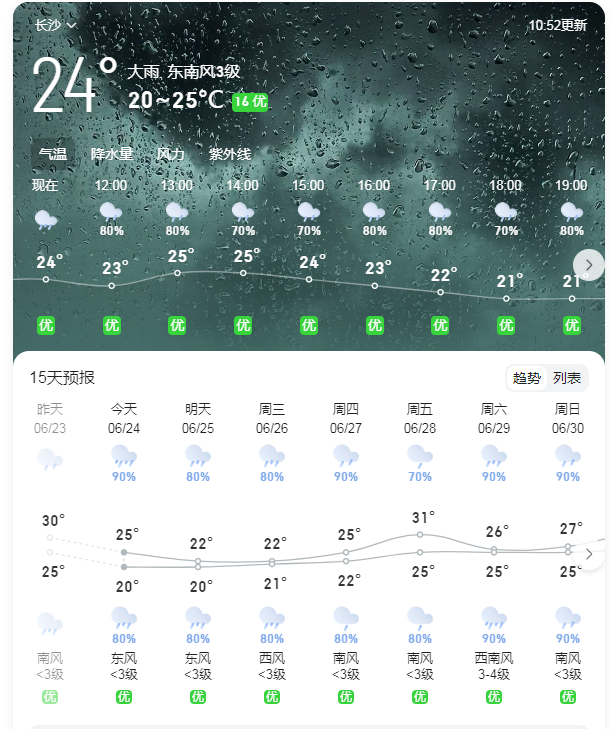Viewport: 616px width, 729px height.
Task: Open the 16 优 air quality badge
Action: point(250,102)
